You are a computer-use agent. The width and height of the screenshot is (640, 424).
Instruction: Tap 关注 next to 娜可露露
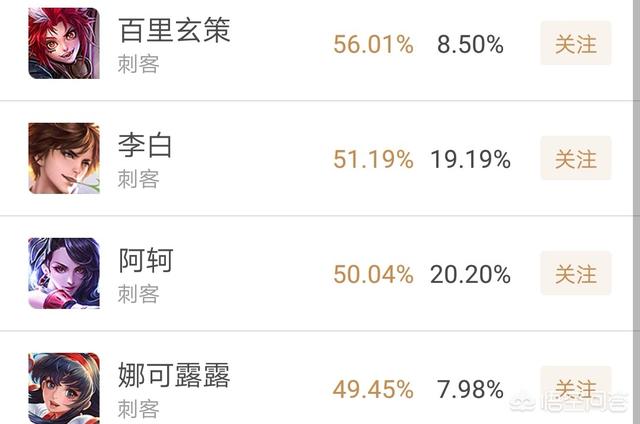(x=575, y=387)
